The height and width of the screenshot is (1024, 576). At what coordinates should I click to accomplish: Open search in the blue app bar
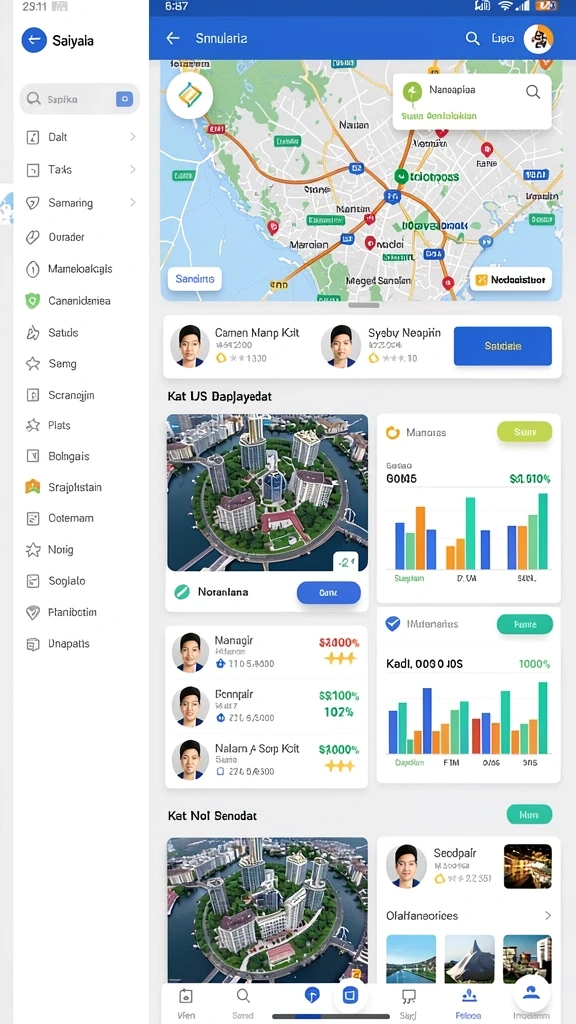(x=472, y=39)
